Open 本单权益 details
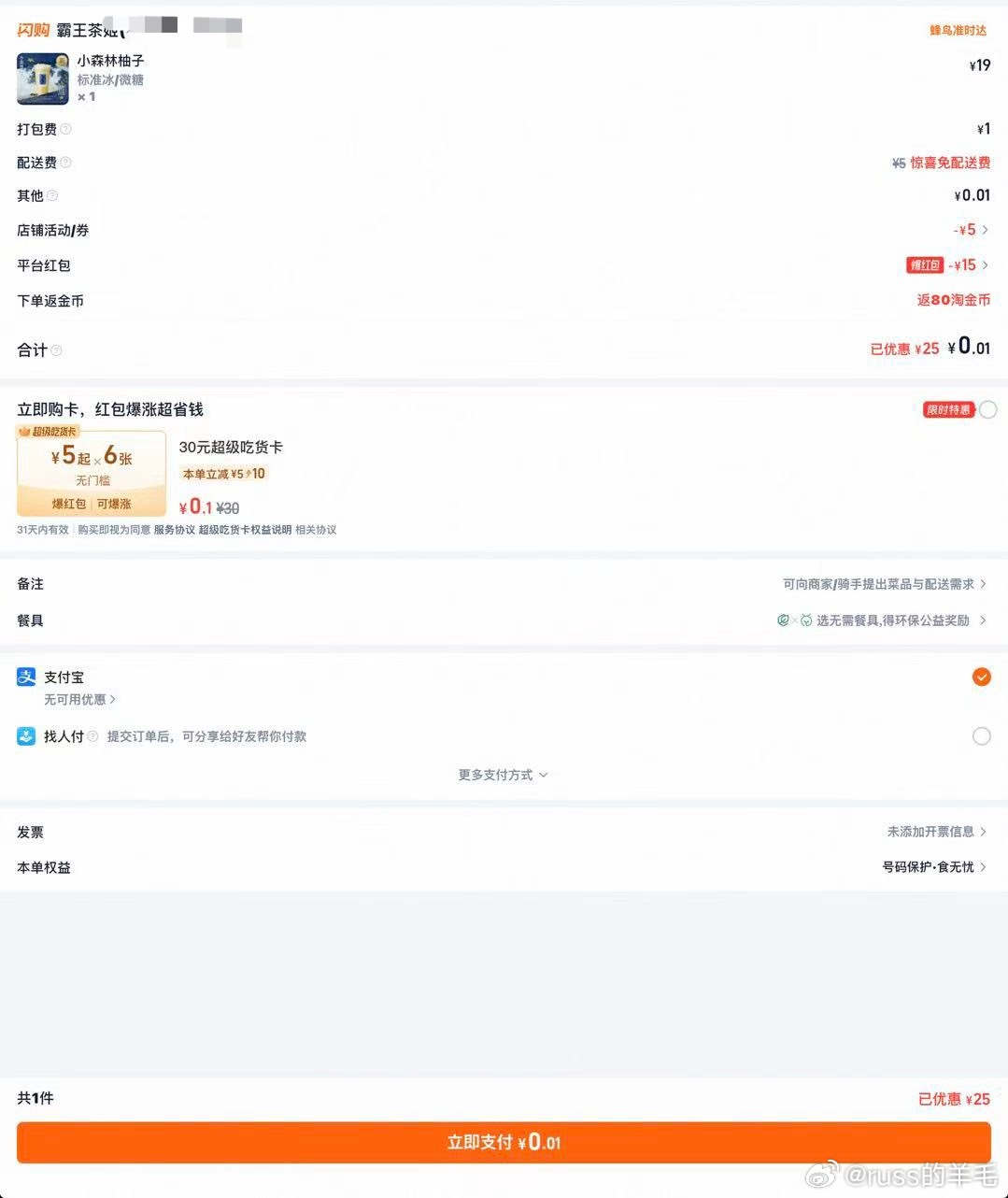 pos(934,867)
